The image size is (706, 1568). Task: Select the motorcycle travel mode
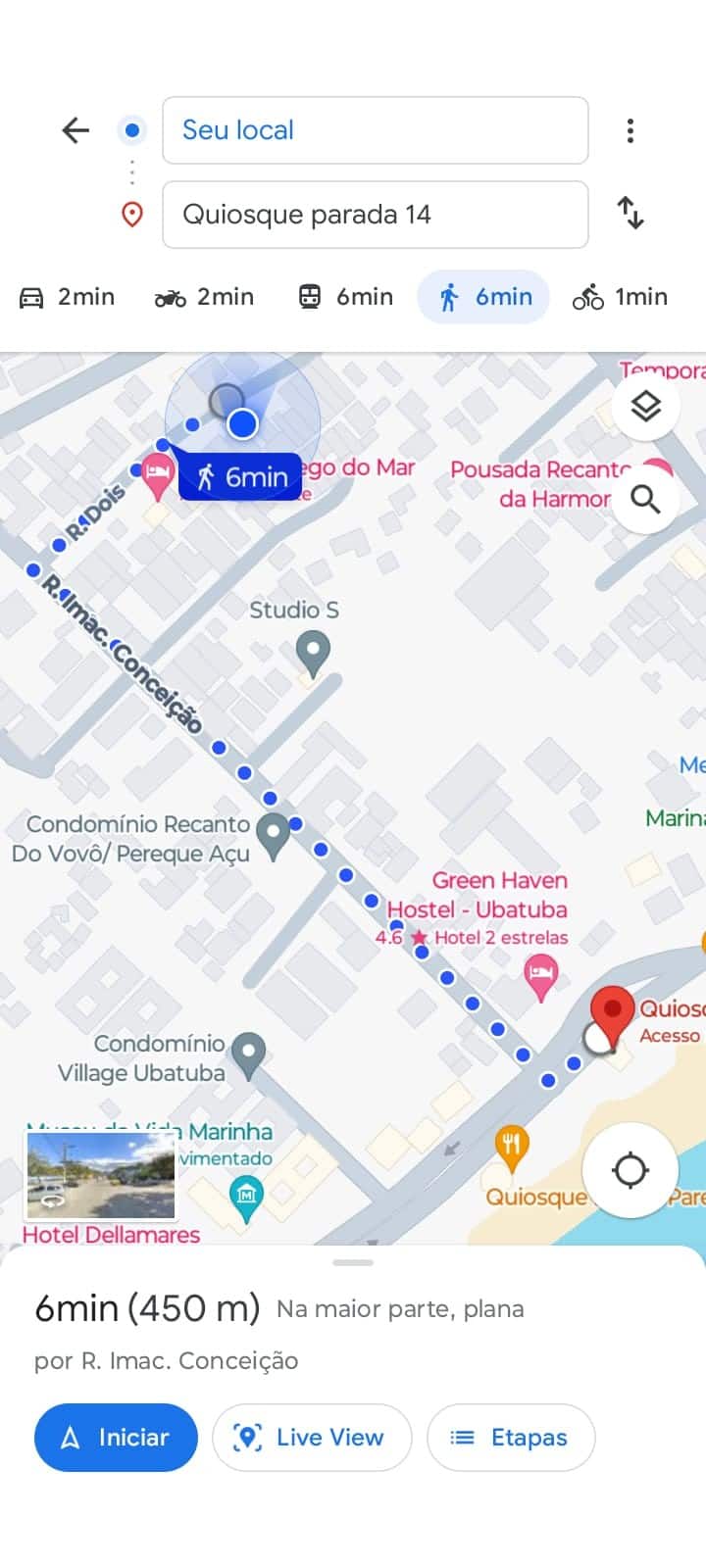click(x=205, y=297)
